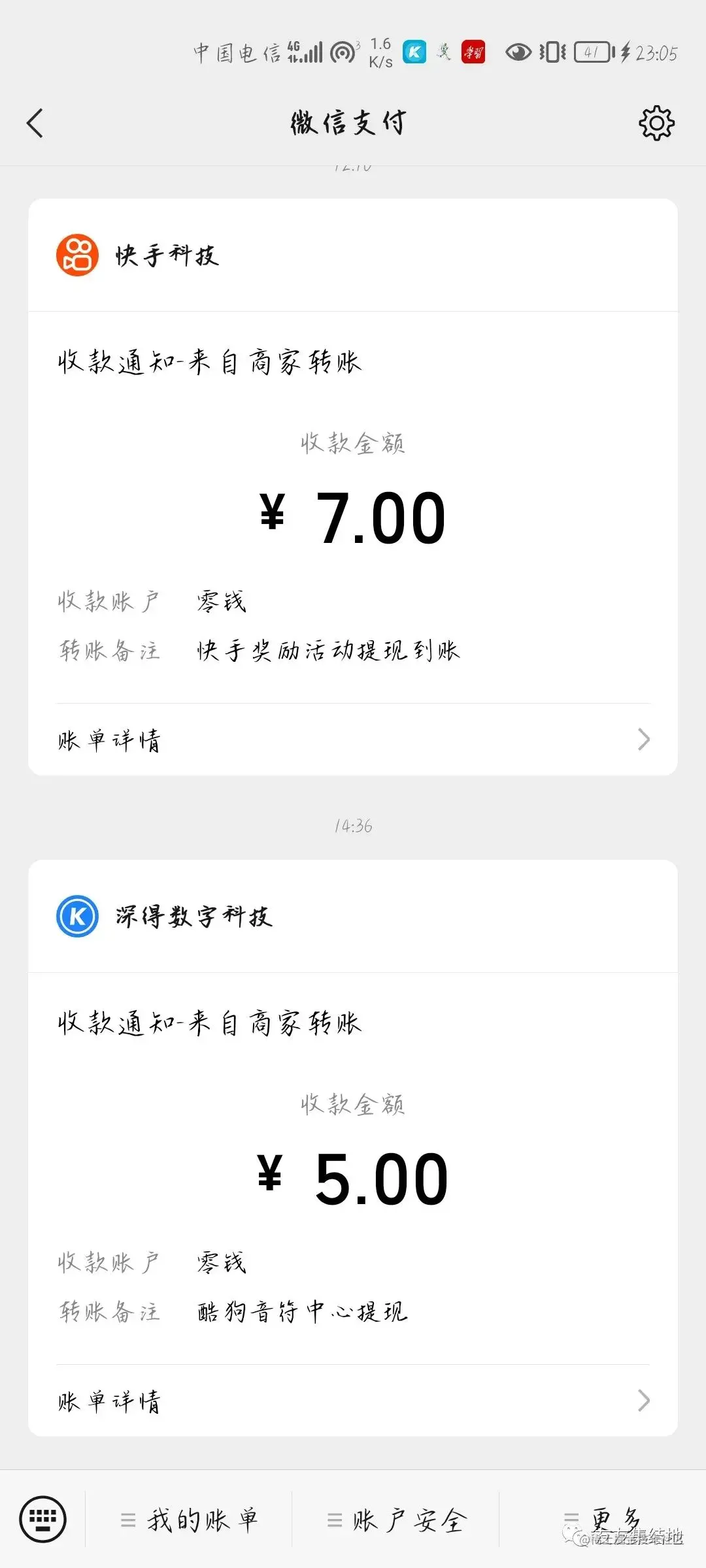Open the settings gear icon
The width and height of the screenshot is (706, 1568).
tap(656, 123)
